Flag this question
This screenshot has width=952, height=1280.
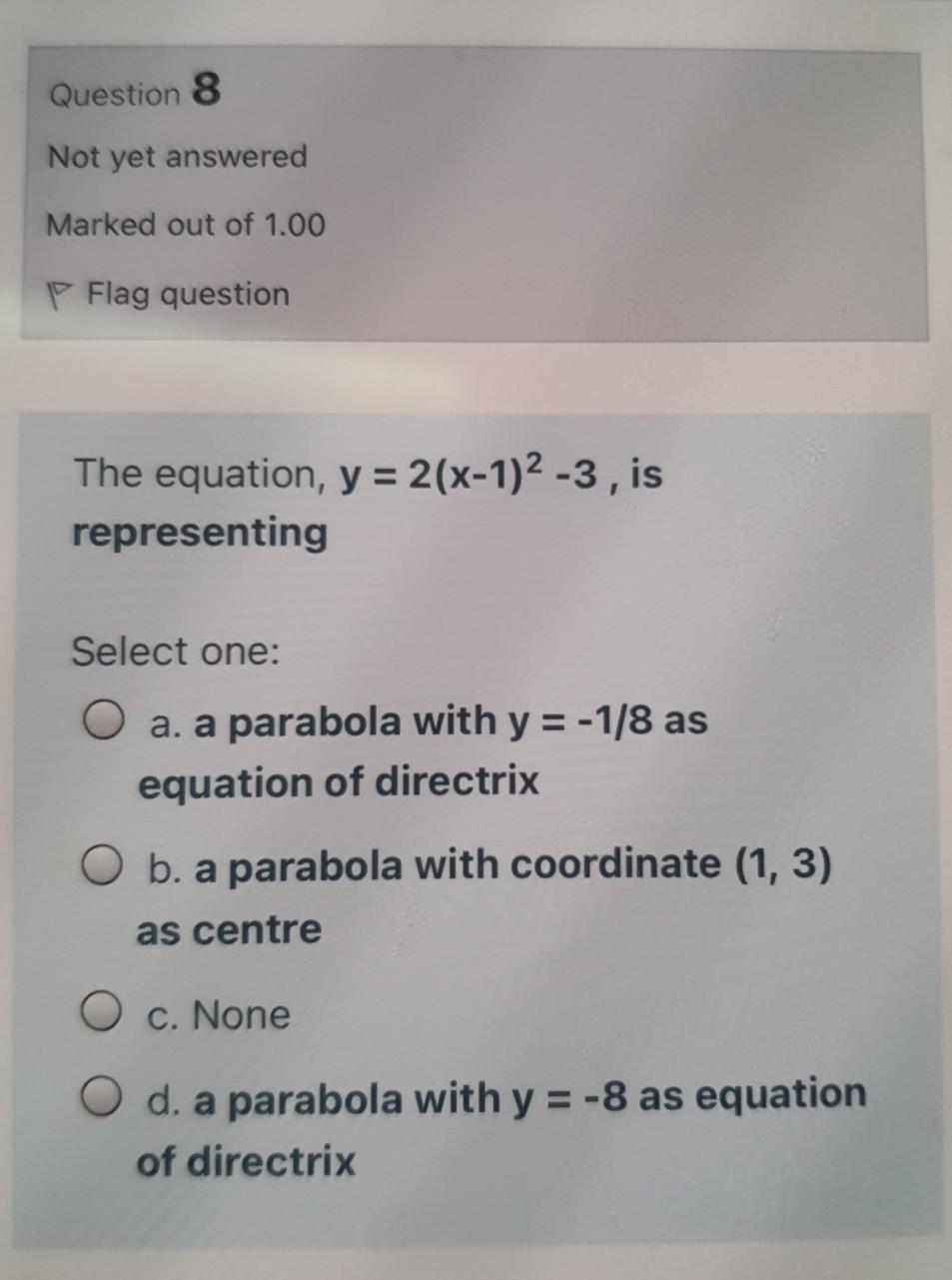click(x=170, y=295)
